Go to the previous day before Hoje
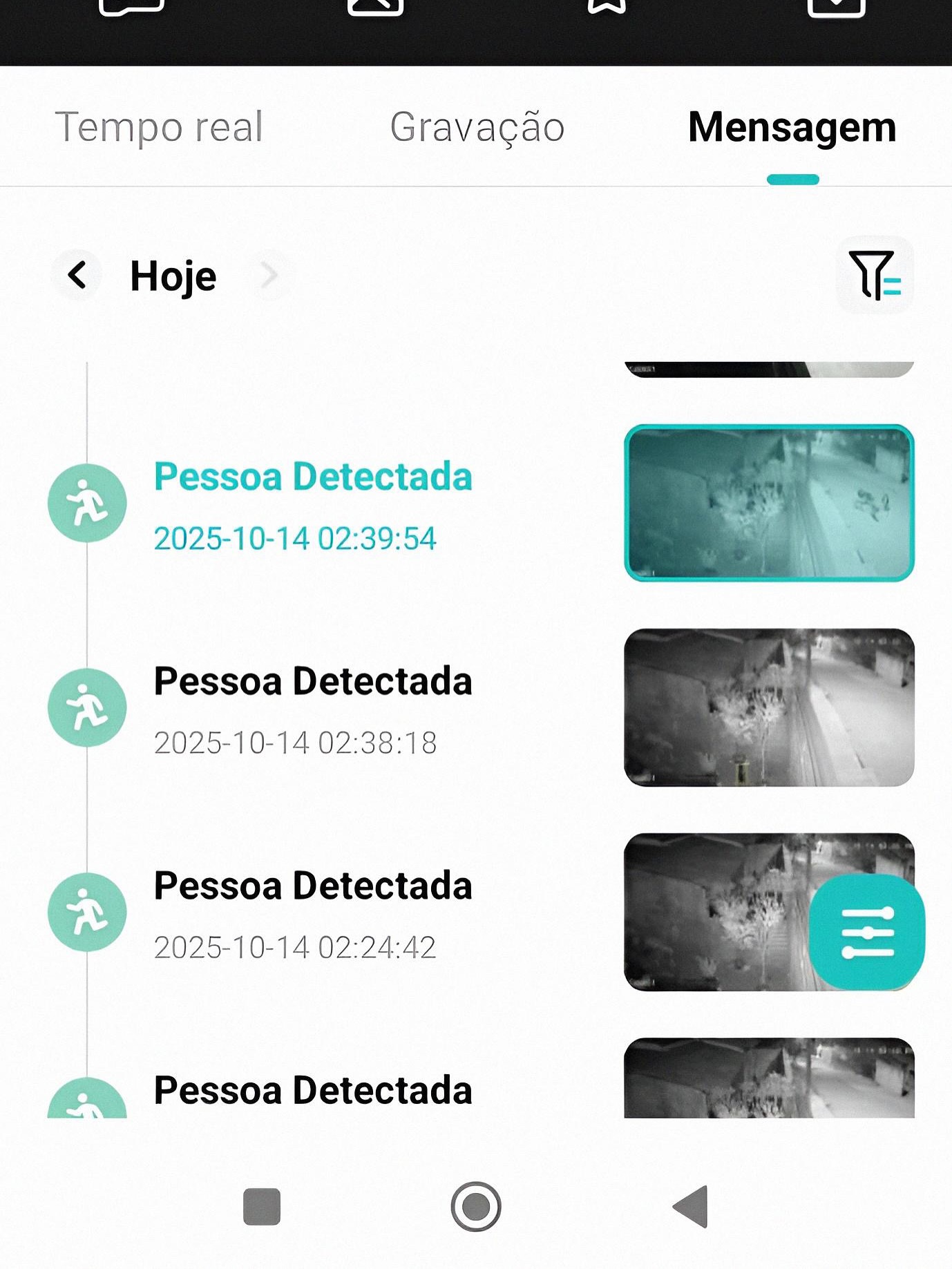This screenshot has width=952, height=1269. tap(77, 275)
